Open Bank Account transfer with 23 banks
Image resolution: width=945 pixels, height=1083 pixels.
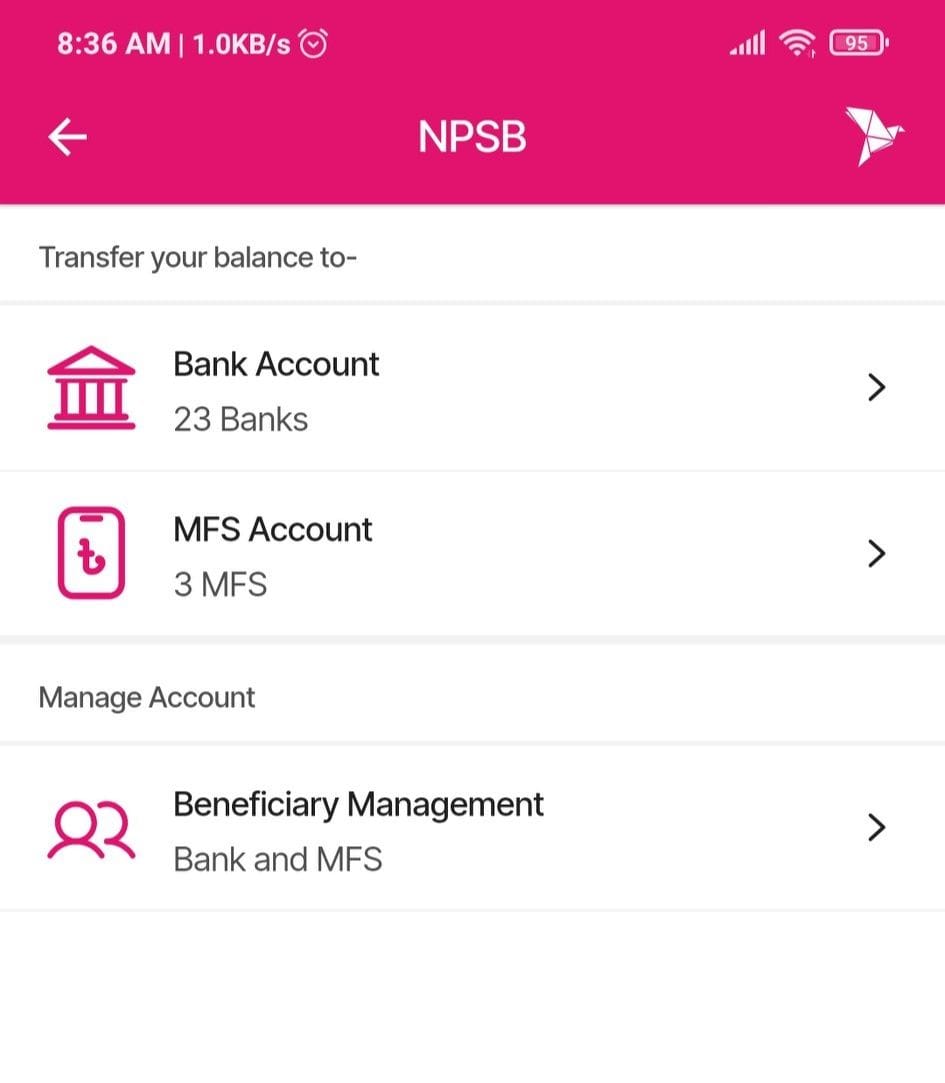pos(472,388)
